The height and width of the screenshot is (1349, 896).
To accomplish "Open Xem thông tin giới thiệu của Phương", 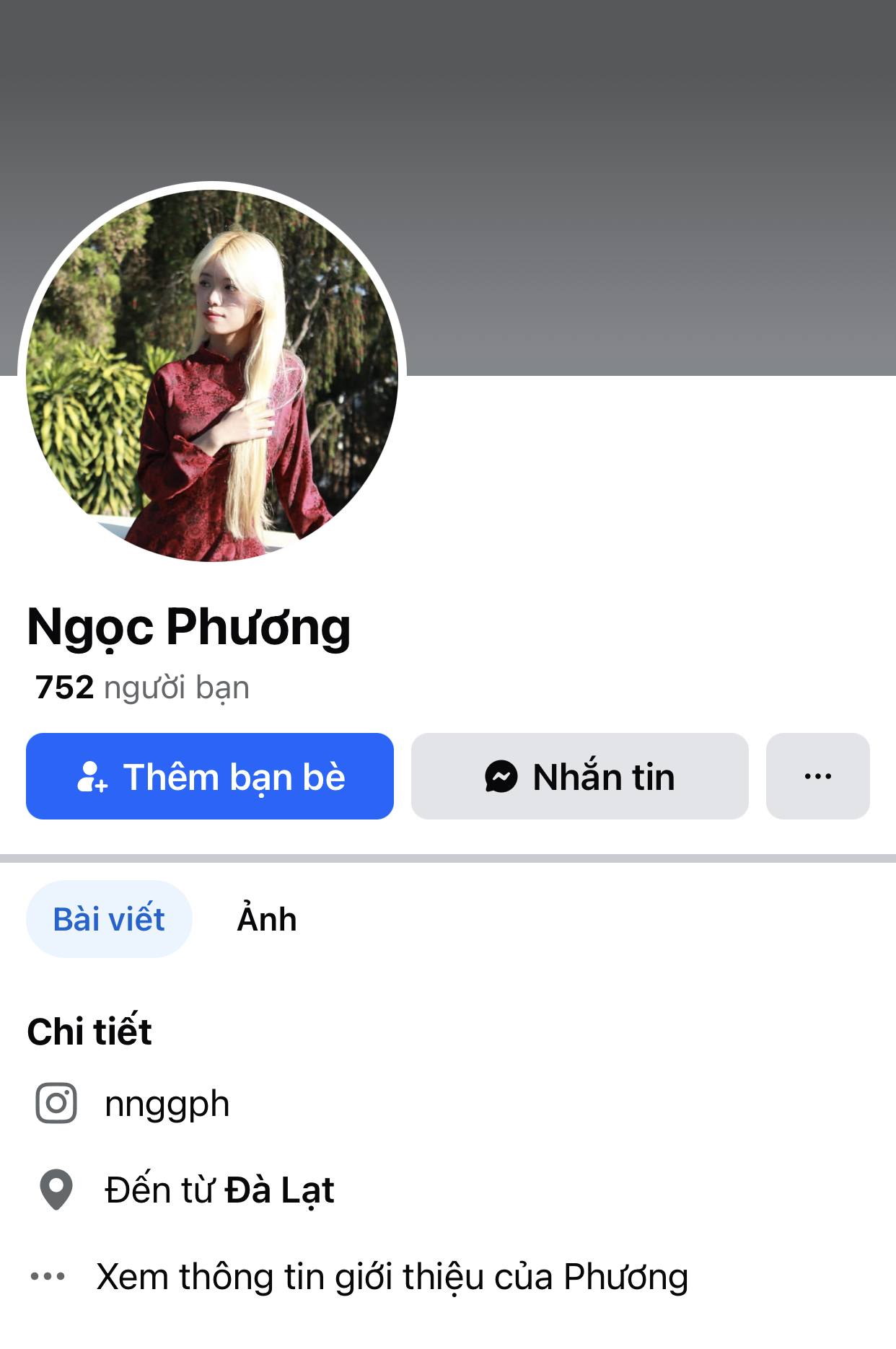I will click(x=392, y=1276).
